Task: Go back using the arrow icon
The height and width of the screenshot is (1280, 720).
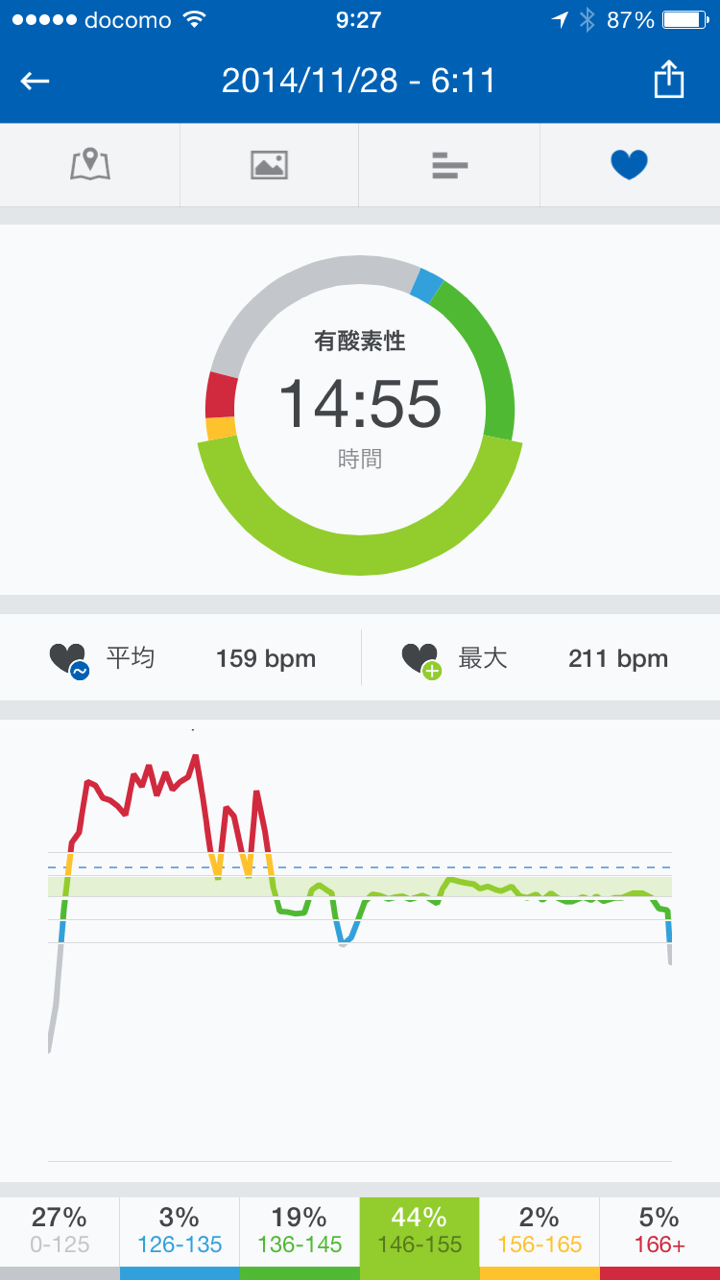Action: click(35, 81)
